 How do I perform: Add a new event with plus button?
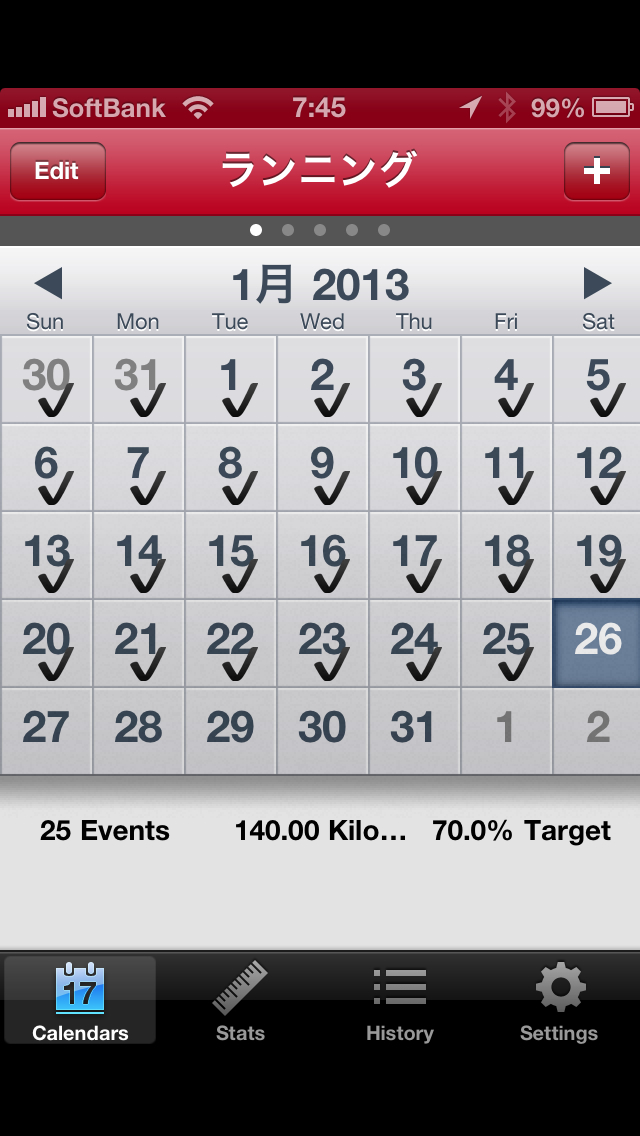coord(596,171)
